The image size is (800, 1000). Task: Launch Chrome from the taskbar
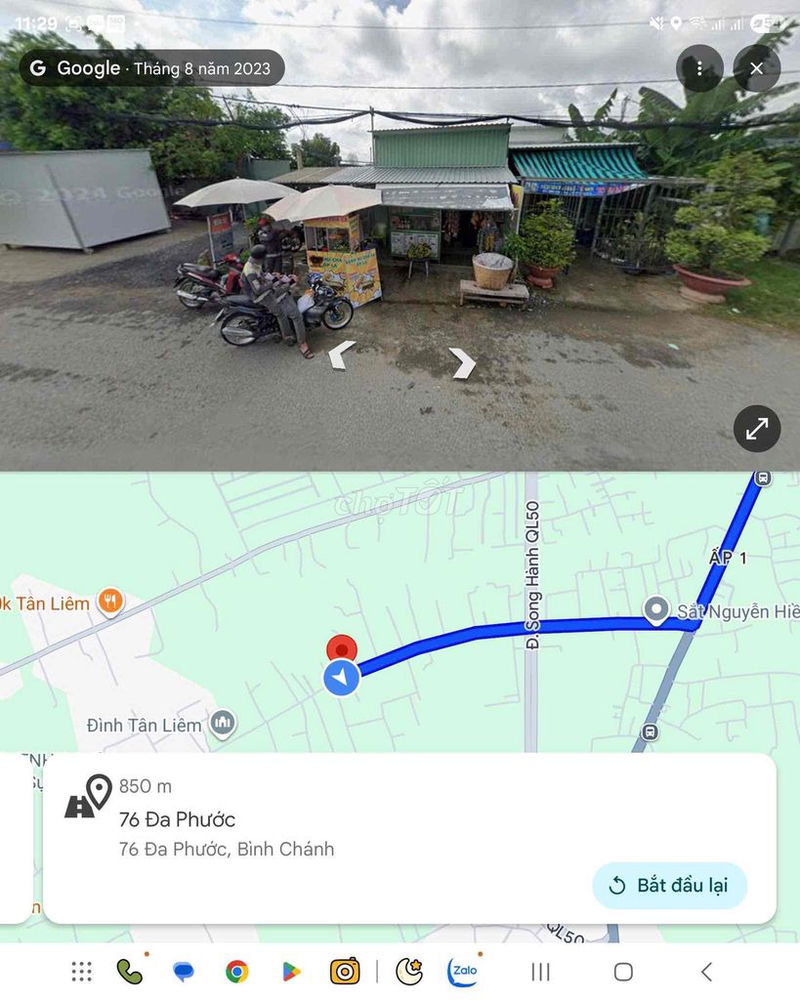pos(237,971)
